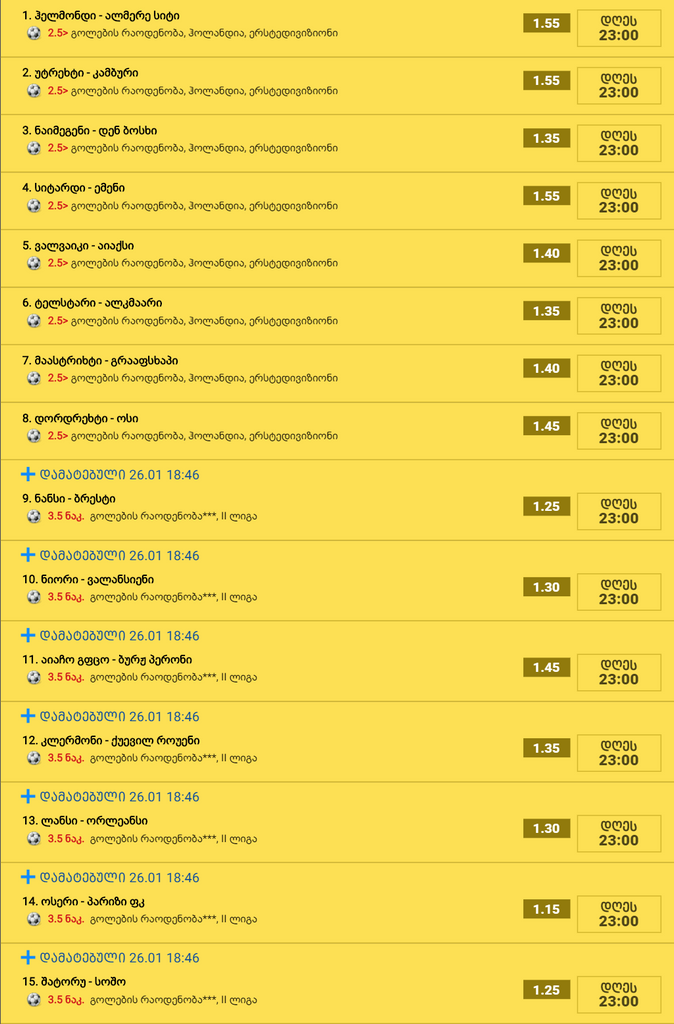This screenshot has width=674, height=1024.
Task: Select odds 1.35 for ტელსტარი - ალკმაარი
Action: [546, 311]
